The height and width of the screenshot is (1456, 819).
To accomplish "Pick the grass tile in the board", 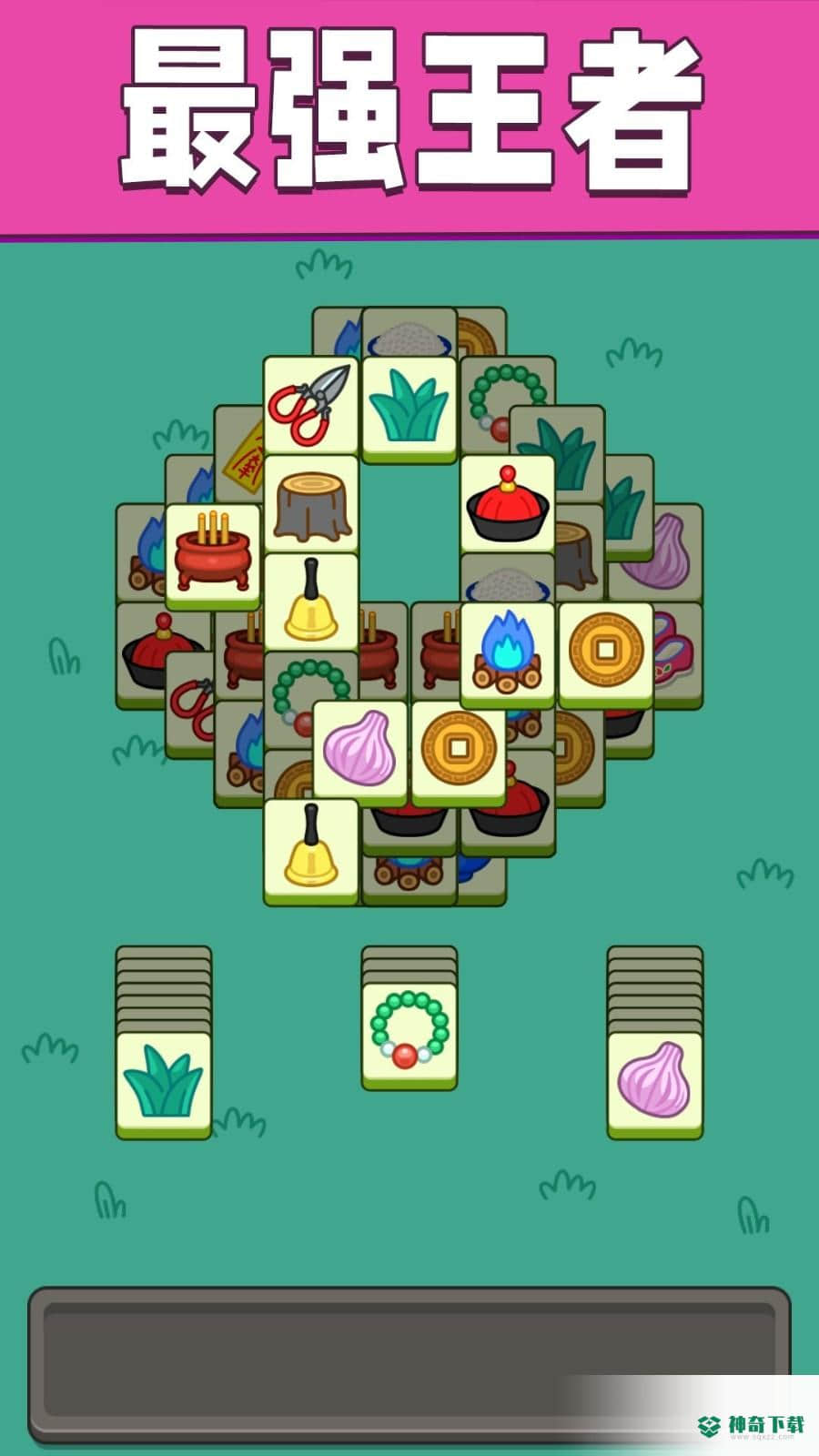I will [409, 403].
